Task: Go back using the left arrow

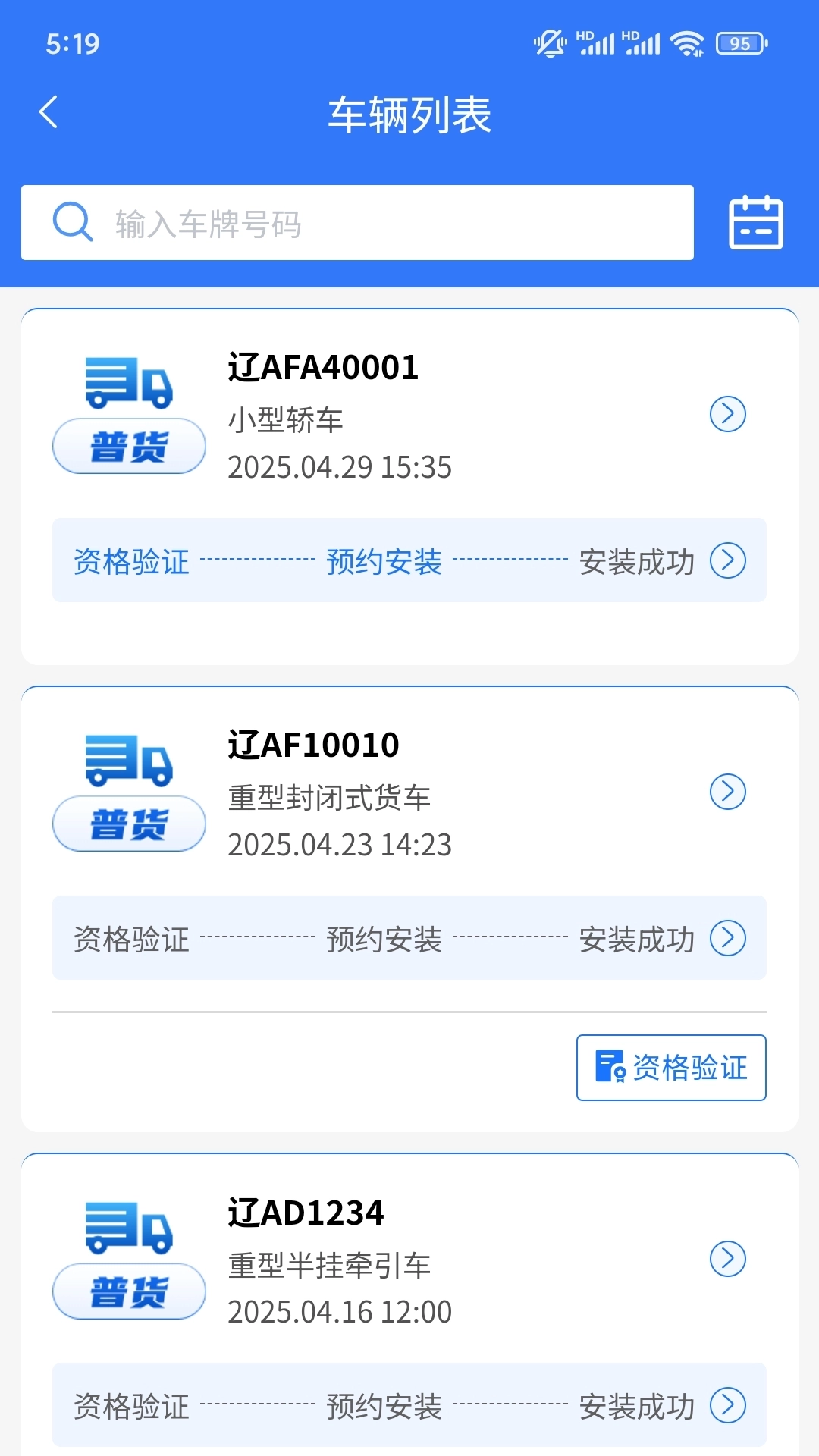Action: tap(49, 111)
